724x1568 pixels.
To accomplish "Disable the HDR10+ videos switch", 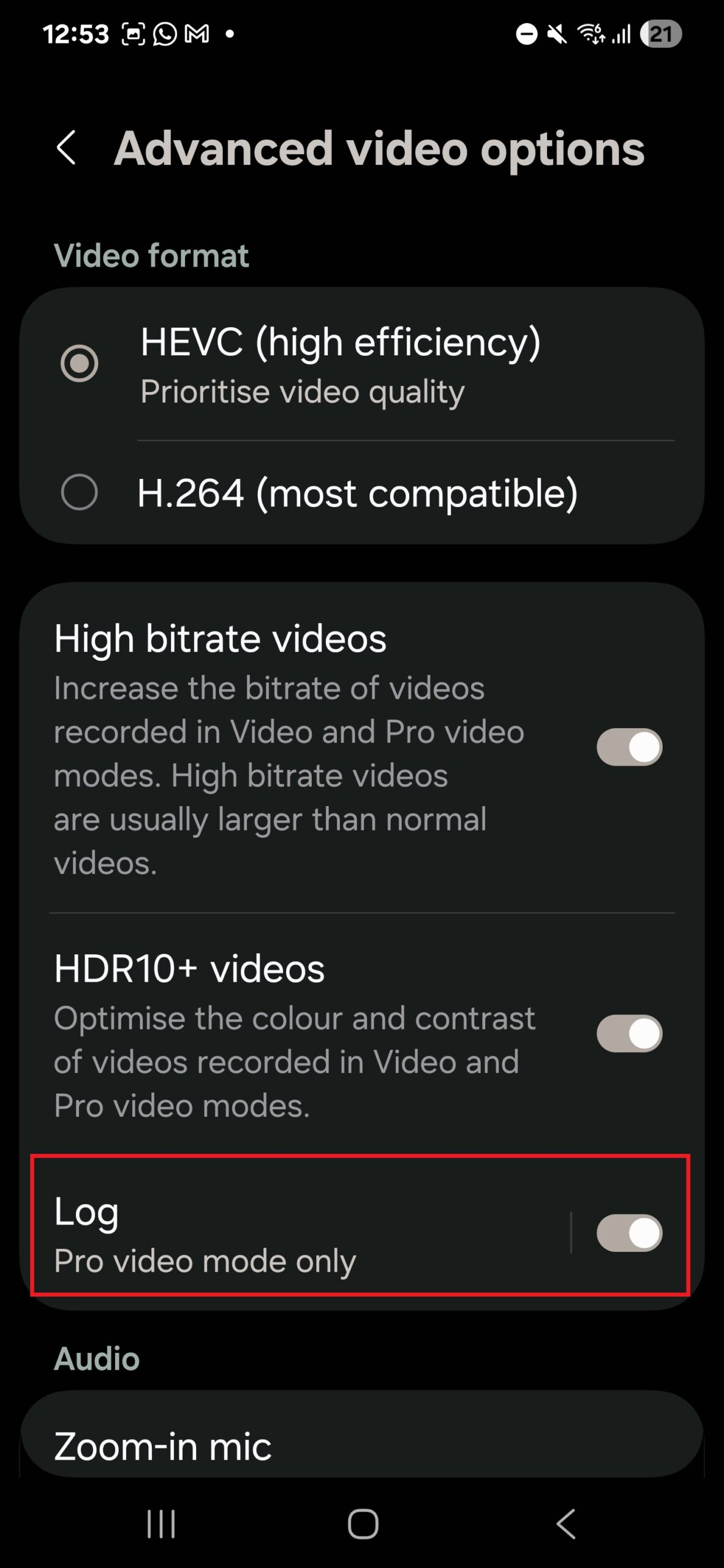I will click(629, 1034).
